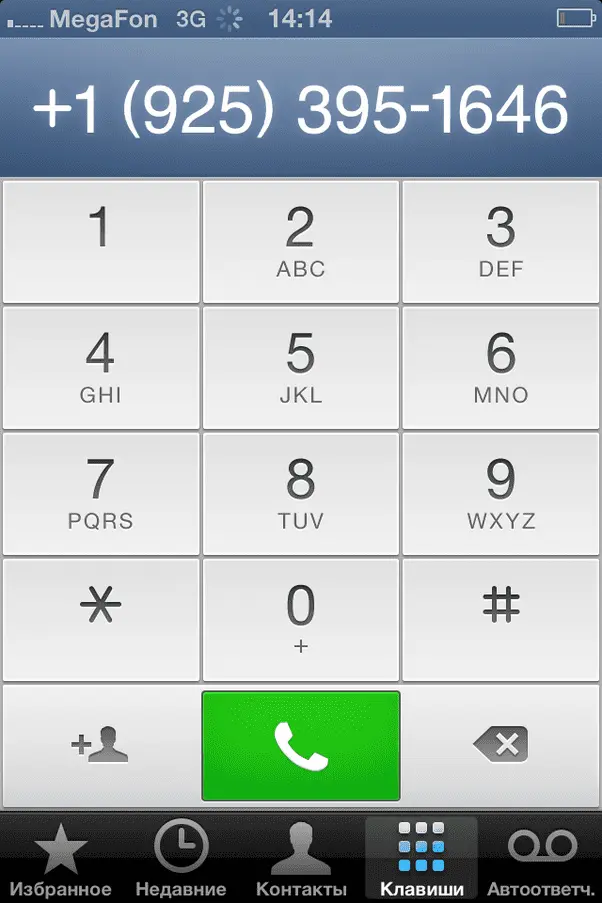Tap the 2 ABC key
Viewport: 602px width, 903px height.
point(301,242)
